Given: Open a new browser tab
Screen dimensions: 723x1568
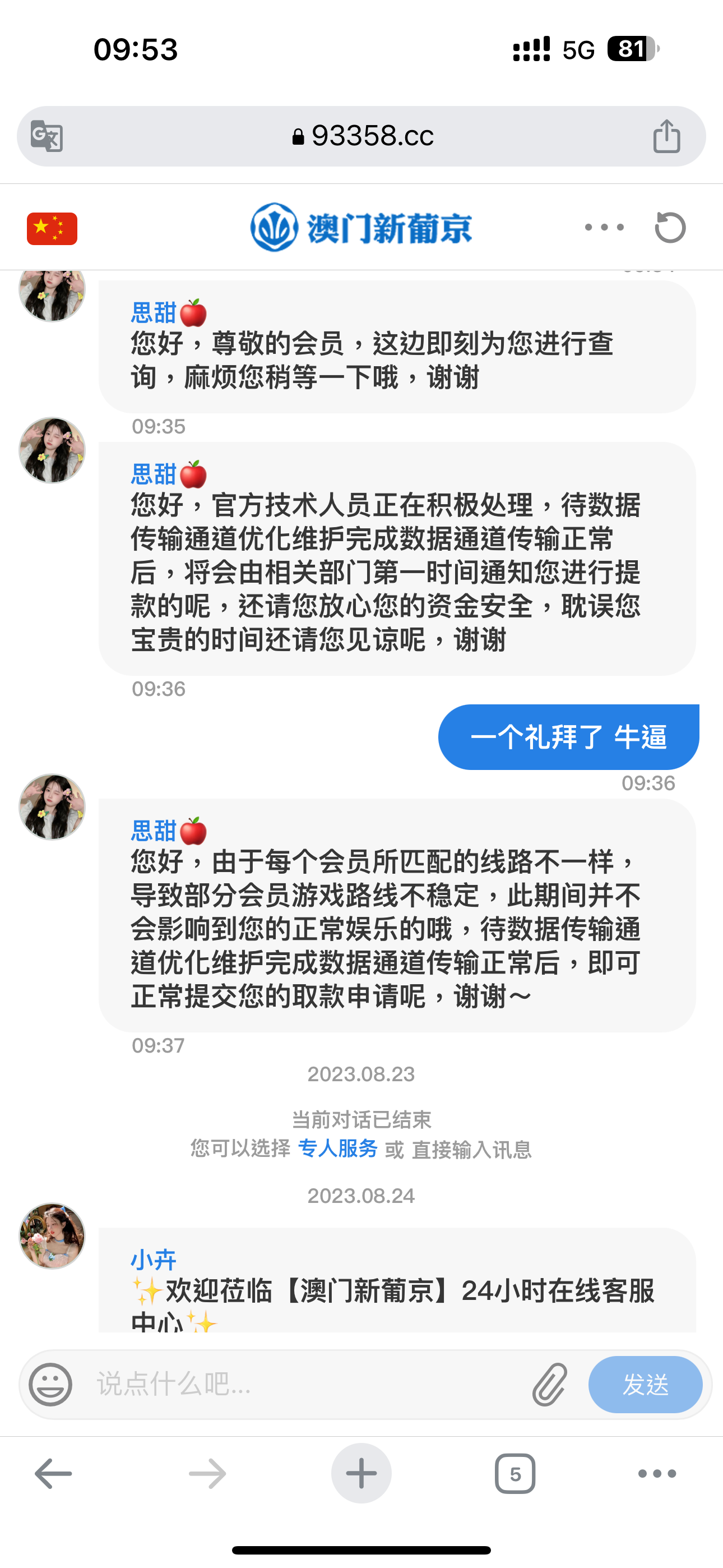Looking at the screenshot, I should point(361,1474).
